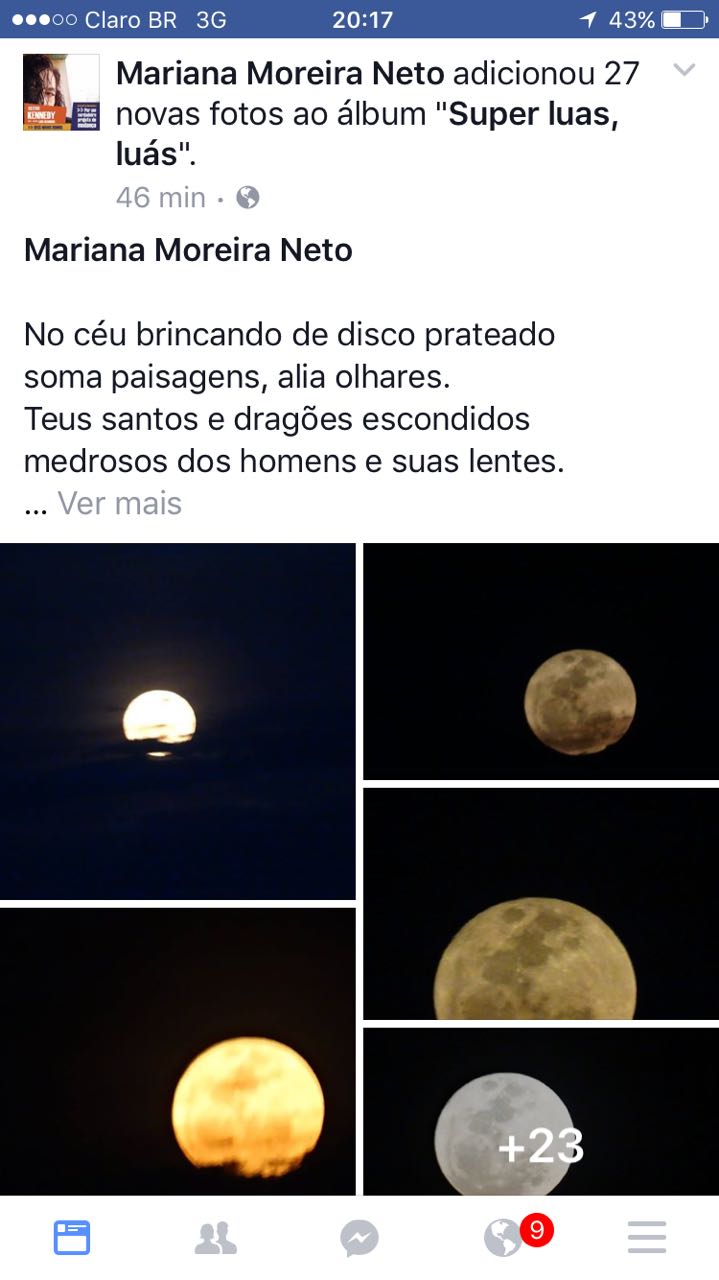Open Mariana Moreira Neto's profile picture

[x=61, y=92]
